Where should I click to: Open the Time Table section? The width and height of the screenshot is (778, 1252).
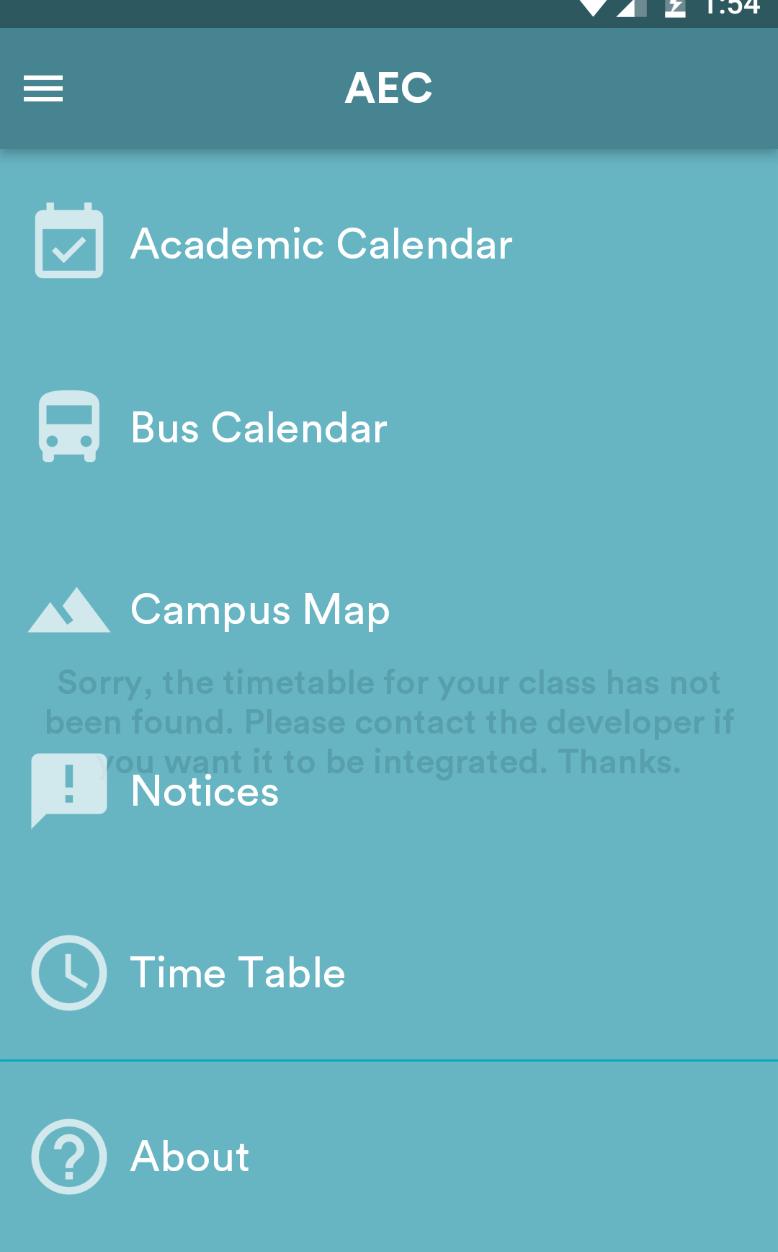click(237, 973)
